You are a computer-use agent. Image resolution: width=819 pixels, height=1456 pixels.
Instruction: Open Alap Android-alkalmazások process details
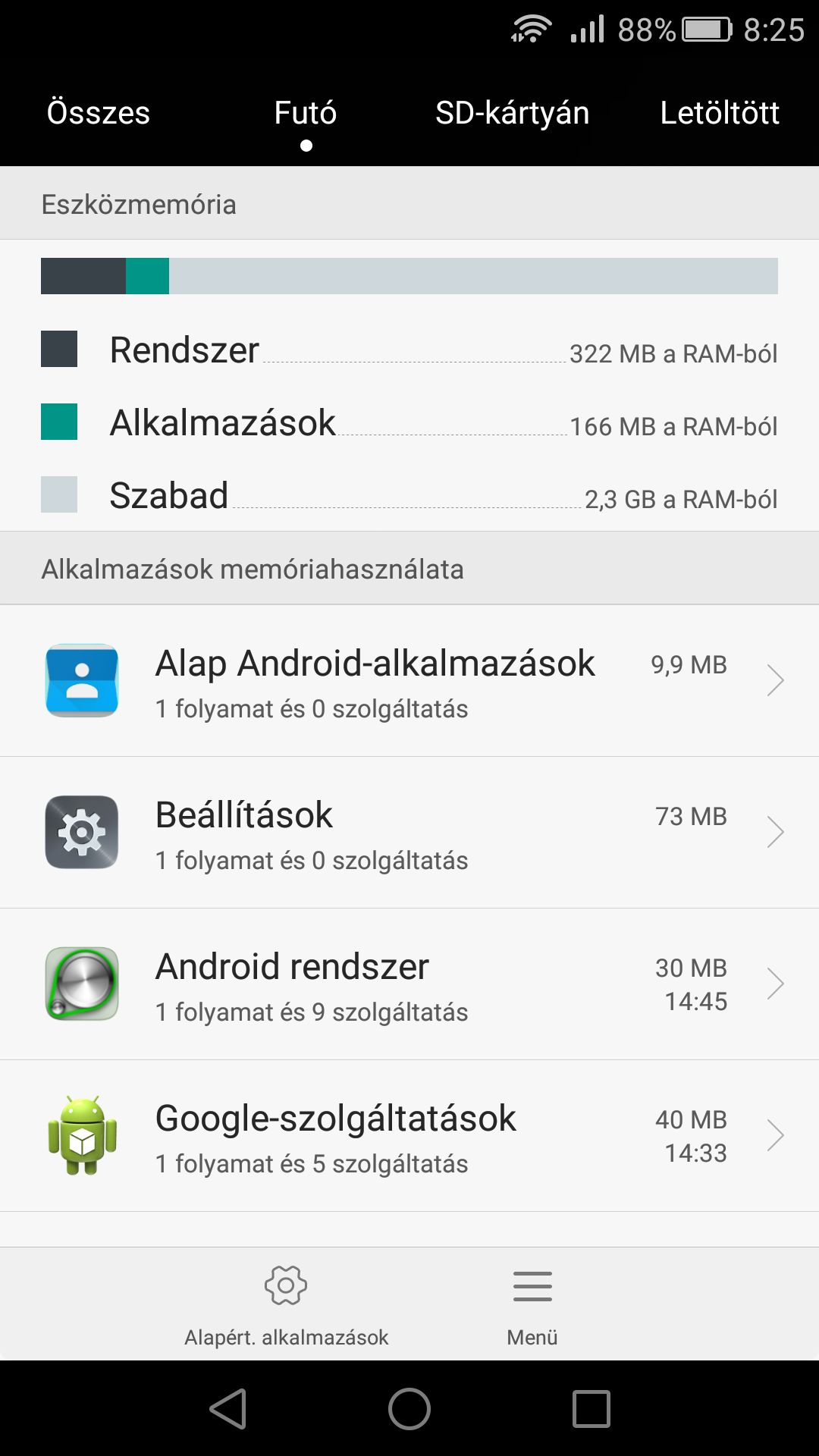(x=409, y=681)
